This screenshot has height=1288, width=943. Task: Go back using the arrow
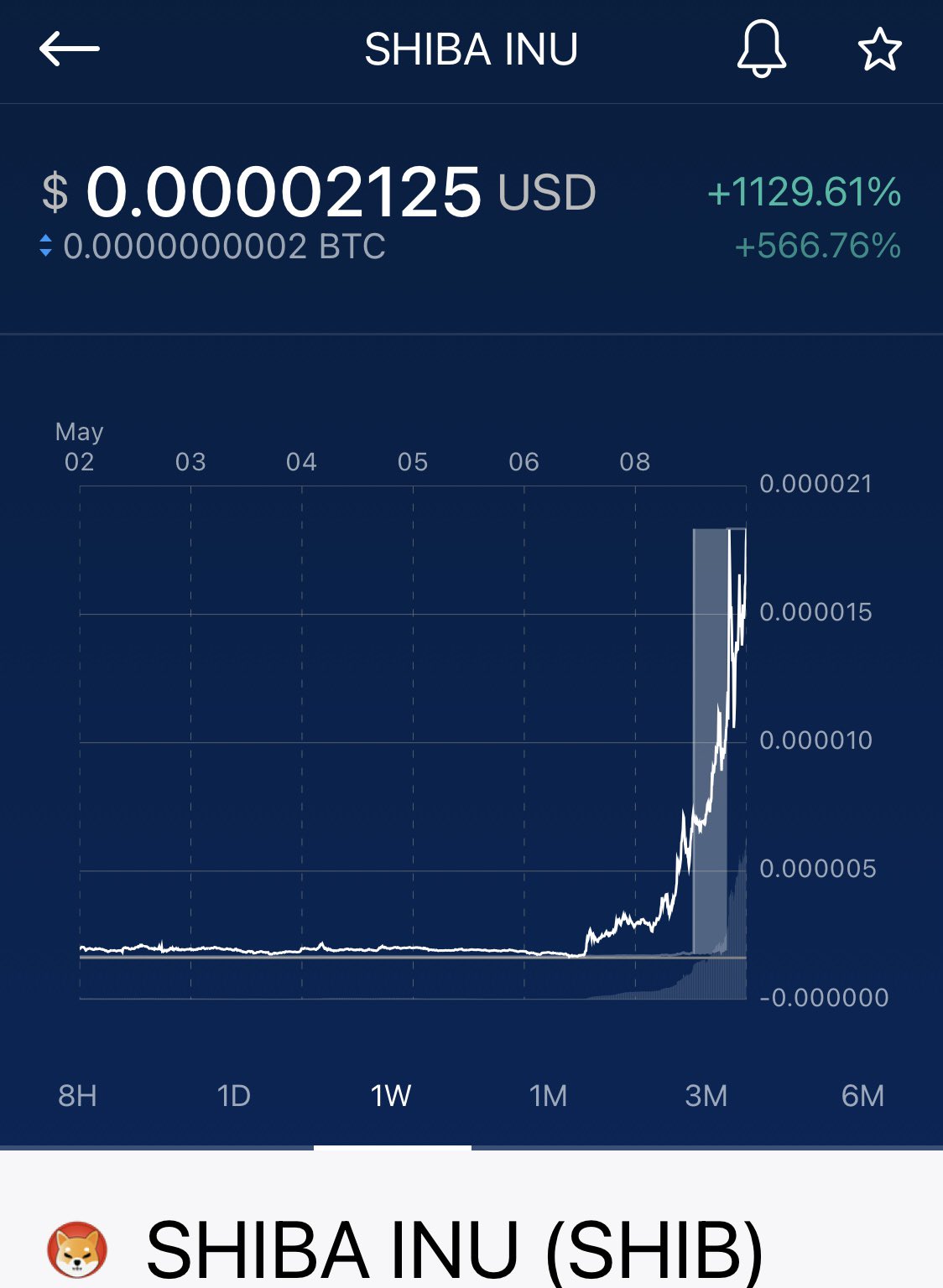pos(70,49)
